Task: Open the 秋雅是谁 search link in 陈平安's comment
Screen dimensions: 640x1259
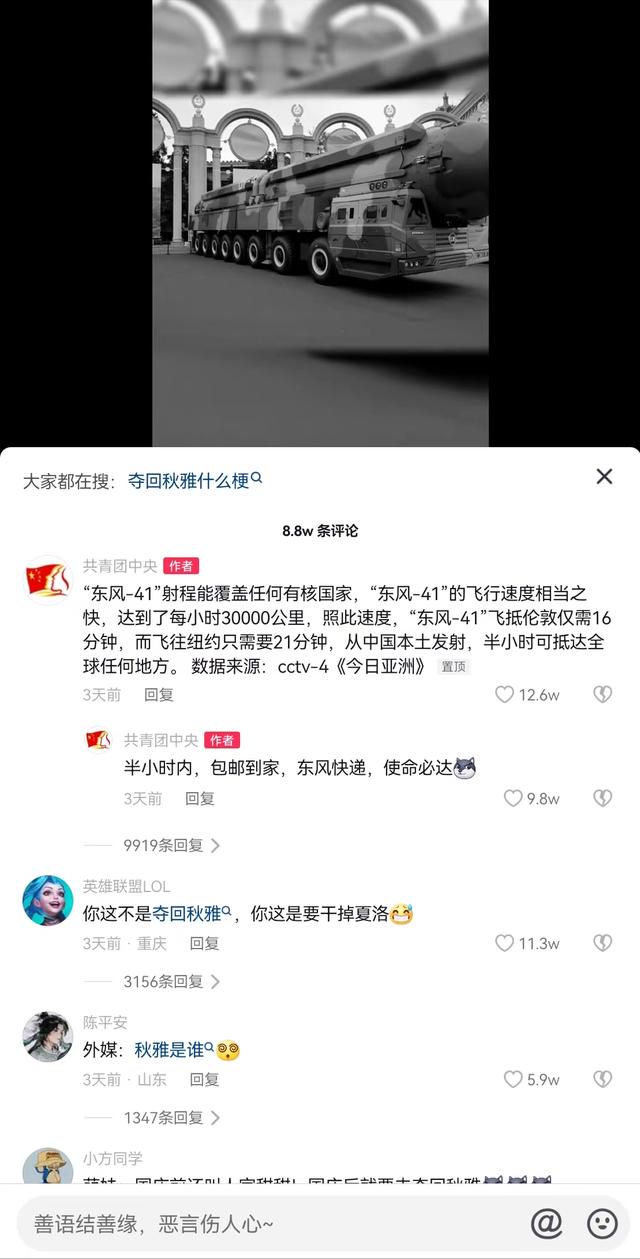Action: click(x=174, y=1050)
